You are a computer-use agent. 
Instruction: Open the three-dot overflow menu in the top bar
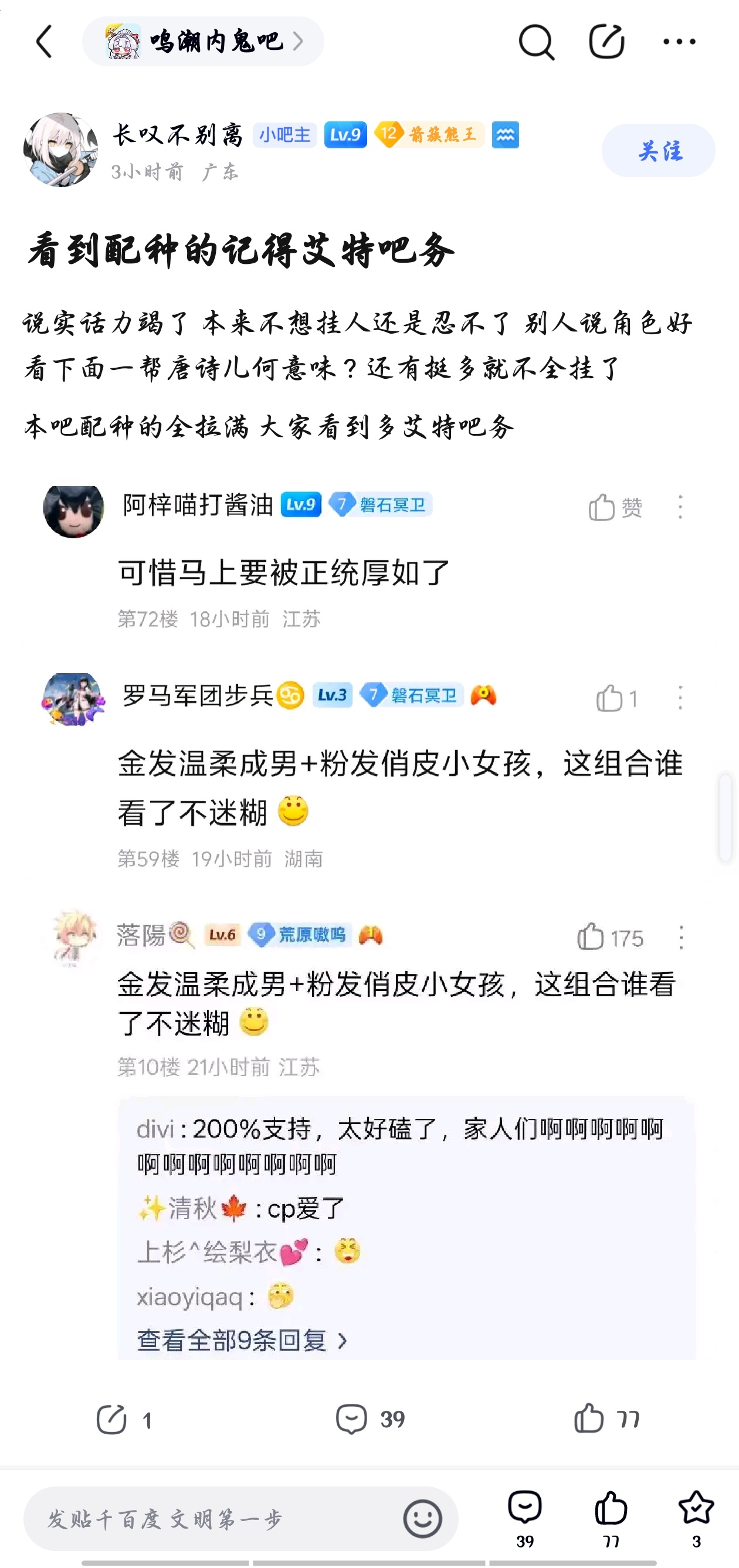[679, 42]
